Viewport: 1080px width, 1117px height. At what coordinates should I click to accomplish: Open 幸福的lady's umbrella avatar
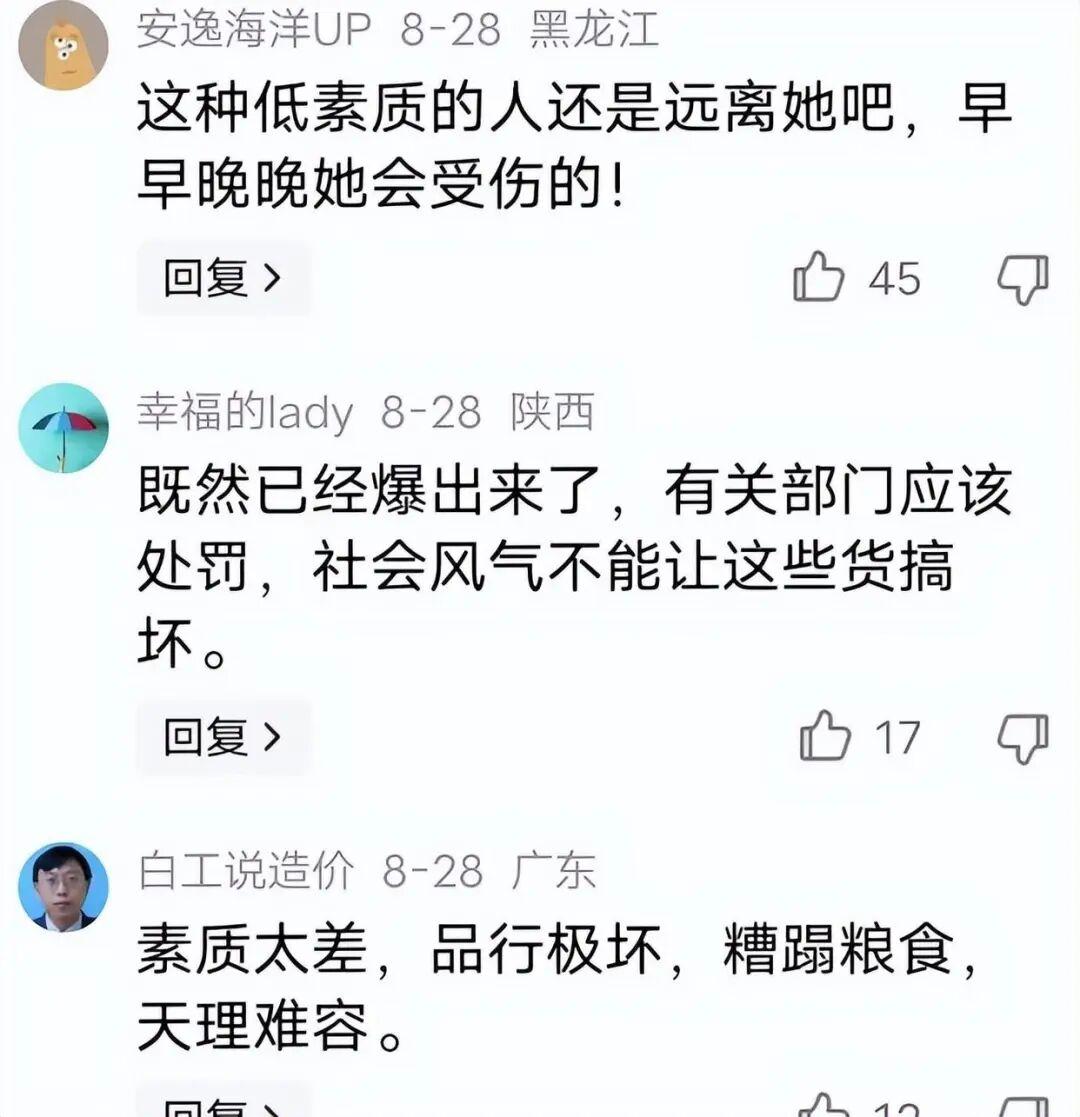(63, 428)
